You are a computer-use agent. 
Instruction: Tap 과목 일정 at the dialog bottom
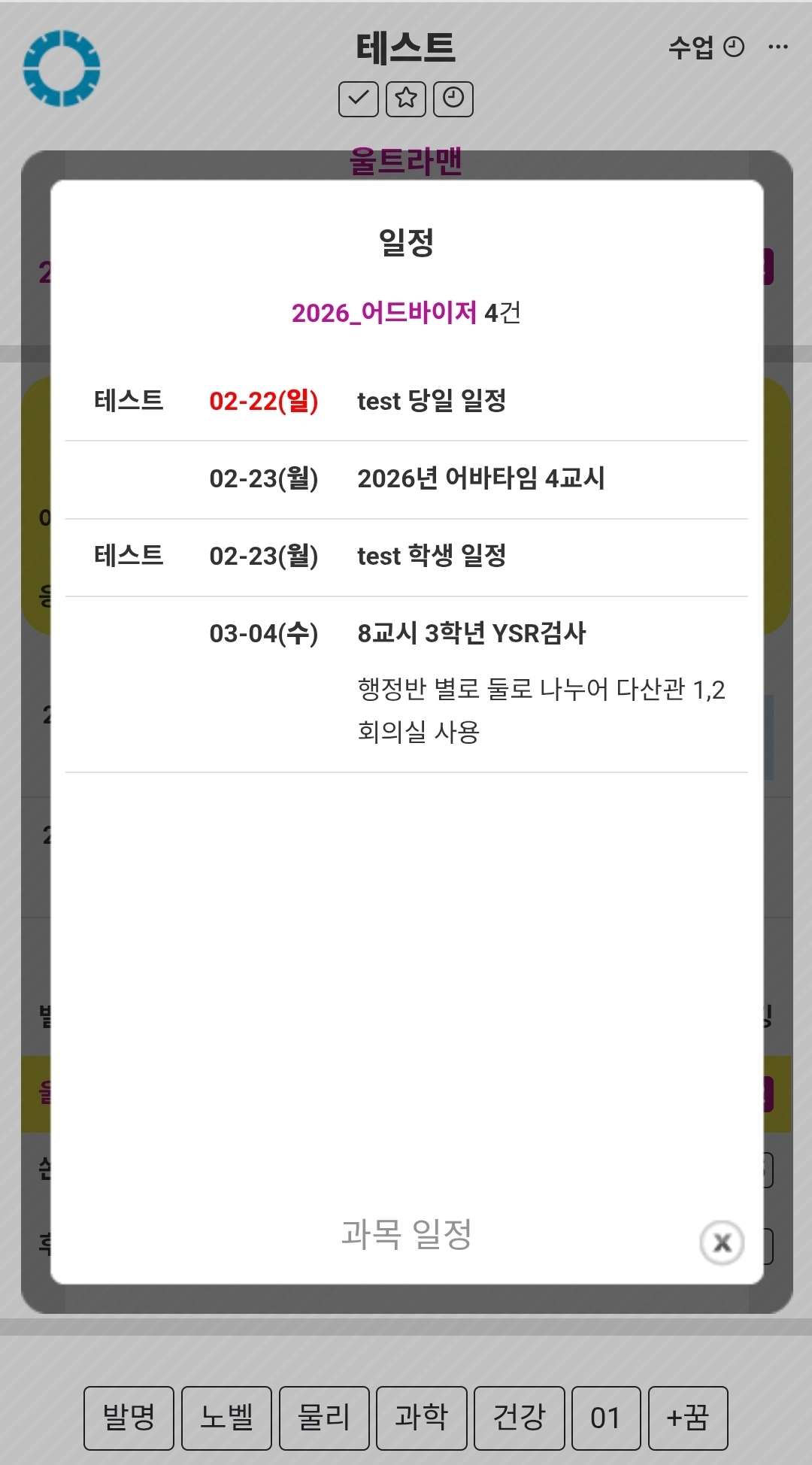pos(406,1234)
